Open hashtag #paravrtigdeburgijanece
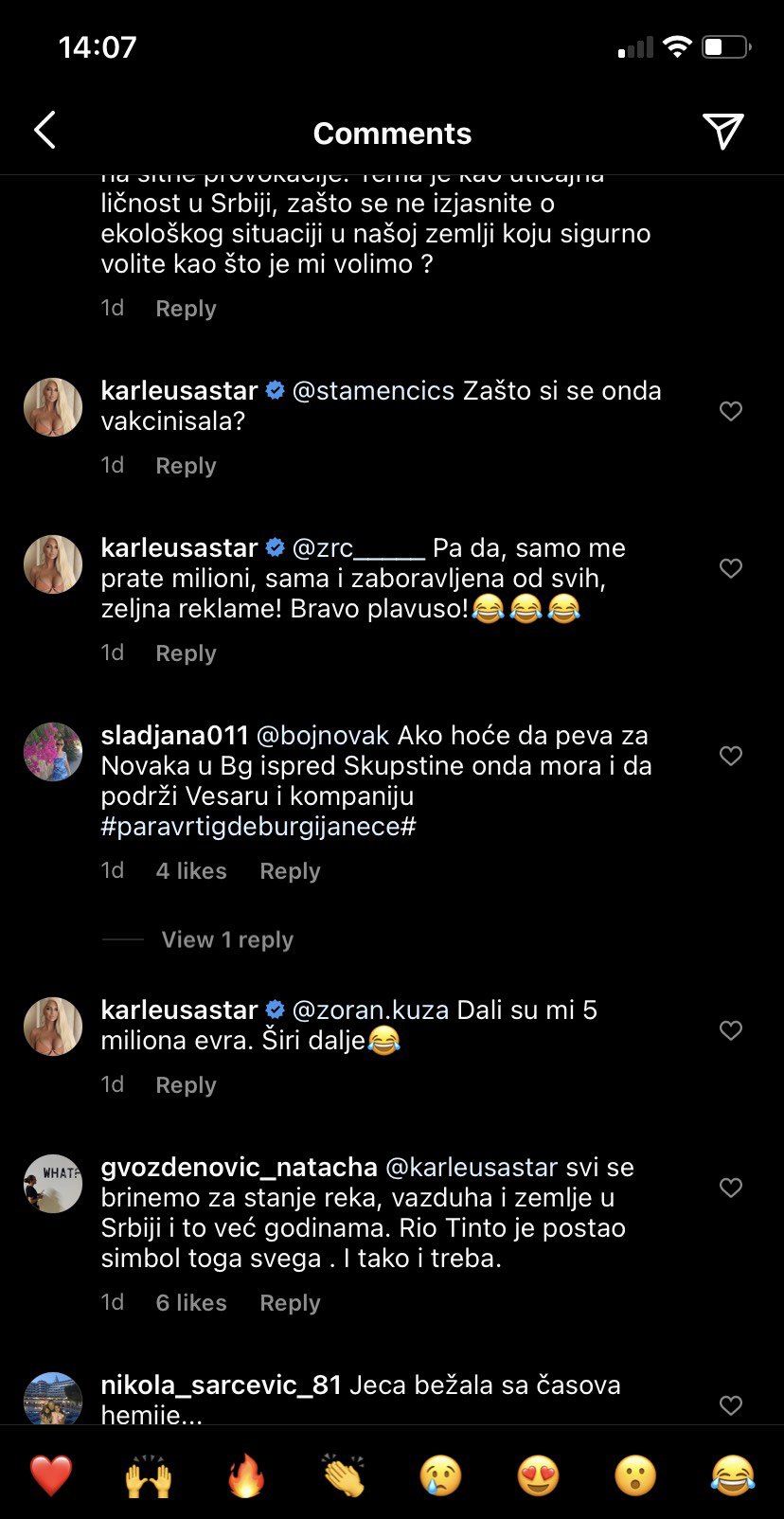Viewport: 784px width, 1519px height. (258, 827)
